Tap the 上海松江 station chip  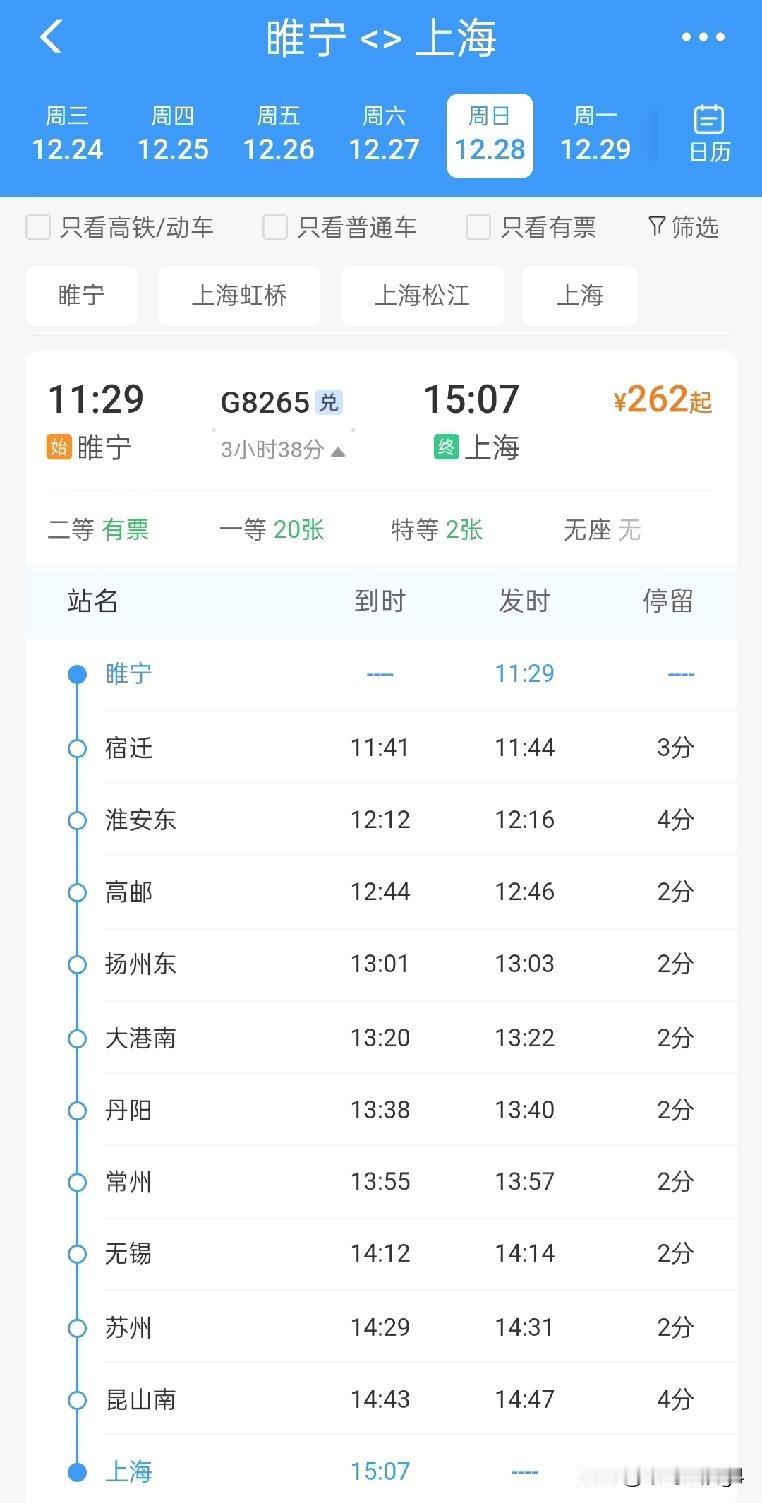422,295
